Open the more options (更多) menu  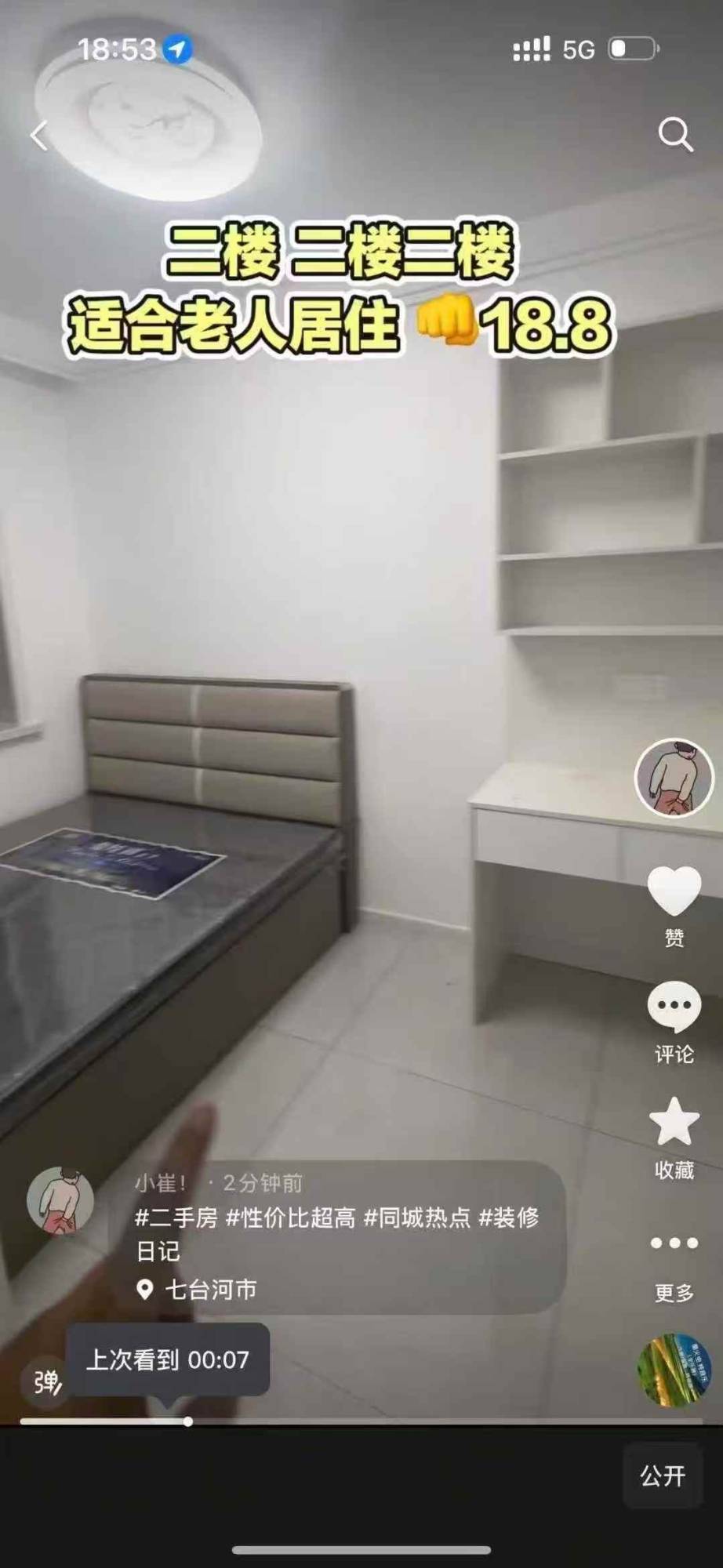(674, 1243)
